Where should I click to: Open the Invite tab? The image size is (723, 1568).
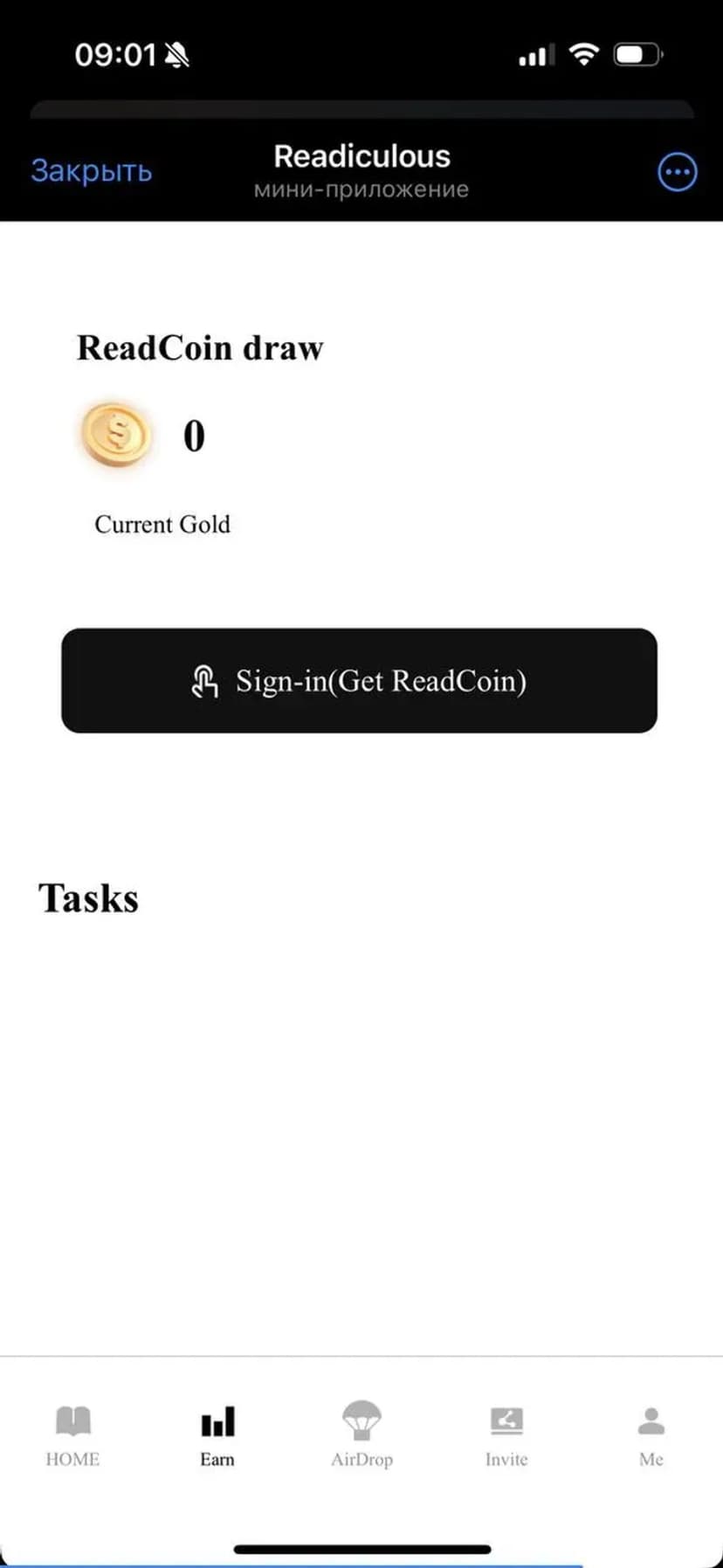506,1436
